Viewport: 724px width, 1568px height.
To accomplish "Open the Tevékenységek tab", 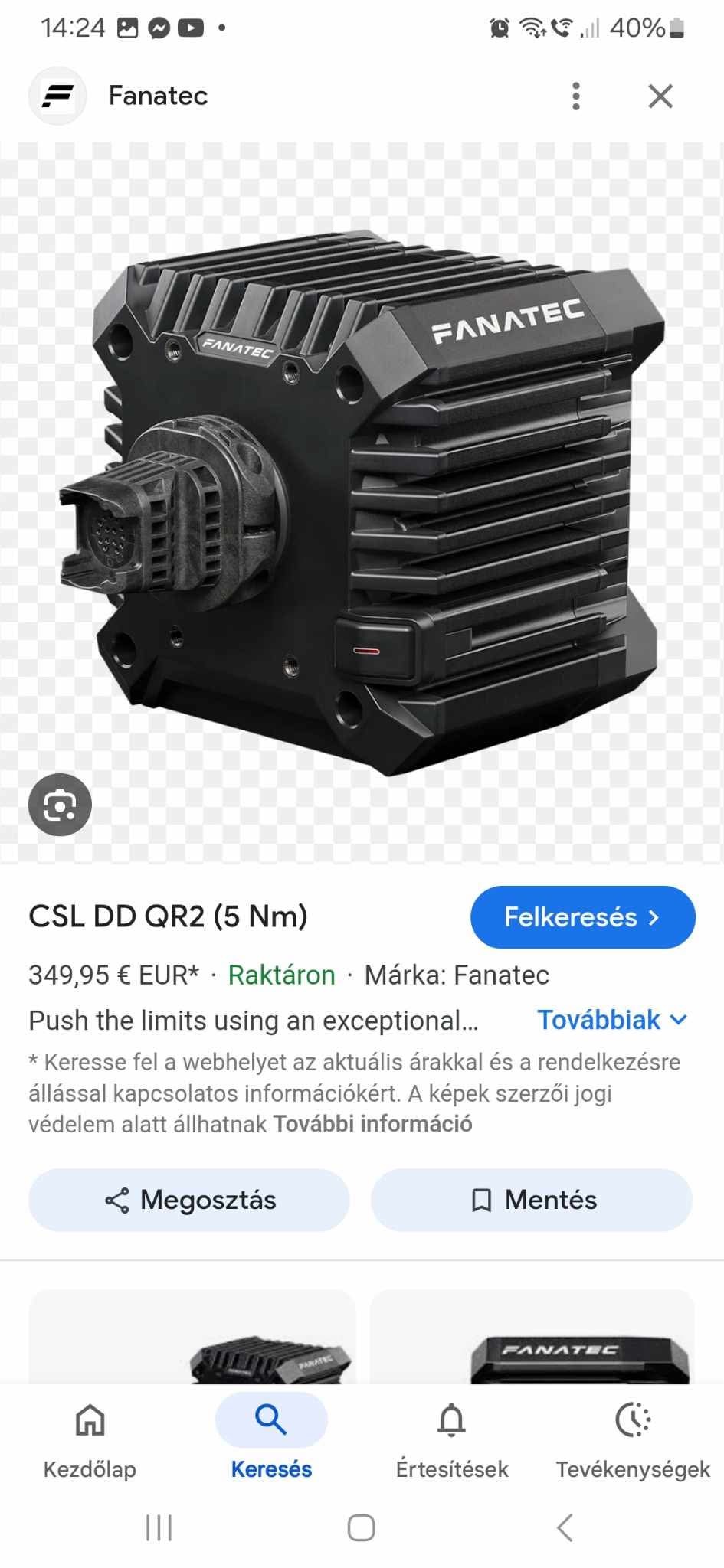I will click(x=633, y=1436).
